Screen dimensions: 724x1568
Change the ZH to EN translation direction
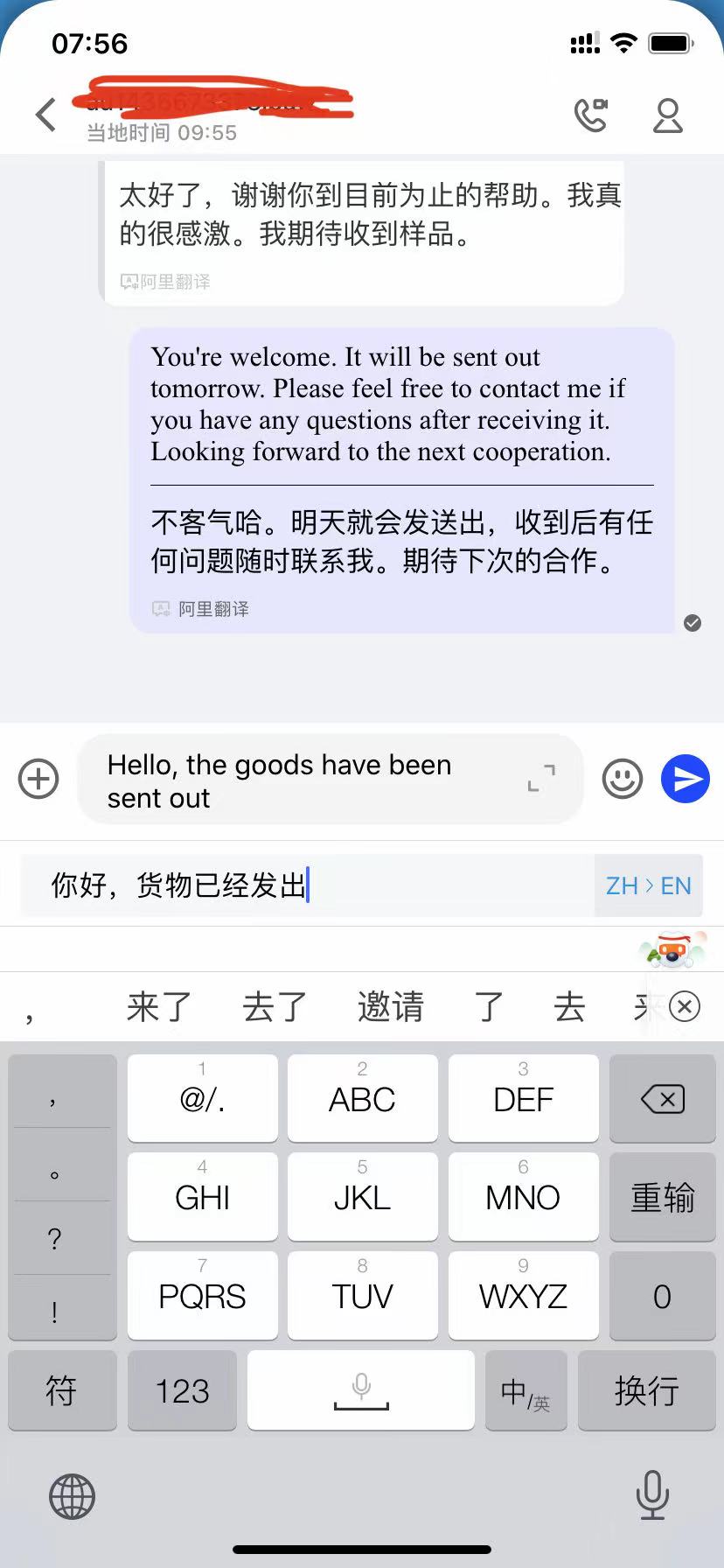point(648,885)
